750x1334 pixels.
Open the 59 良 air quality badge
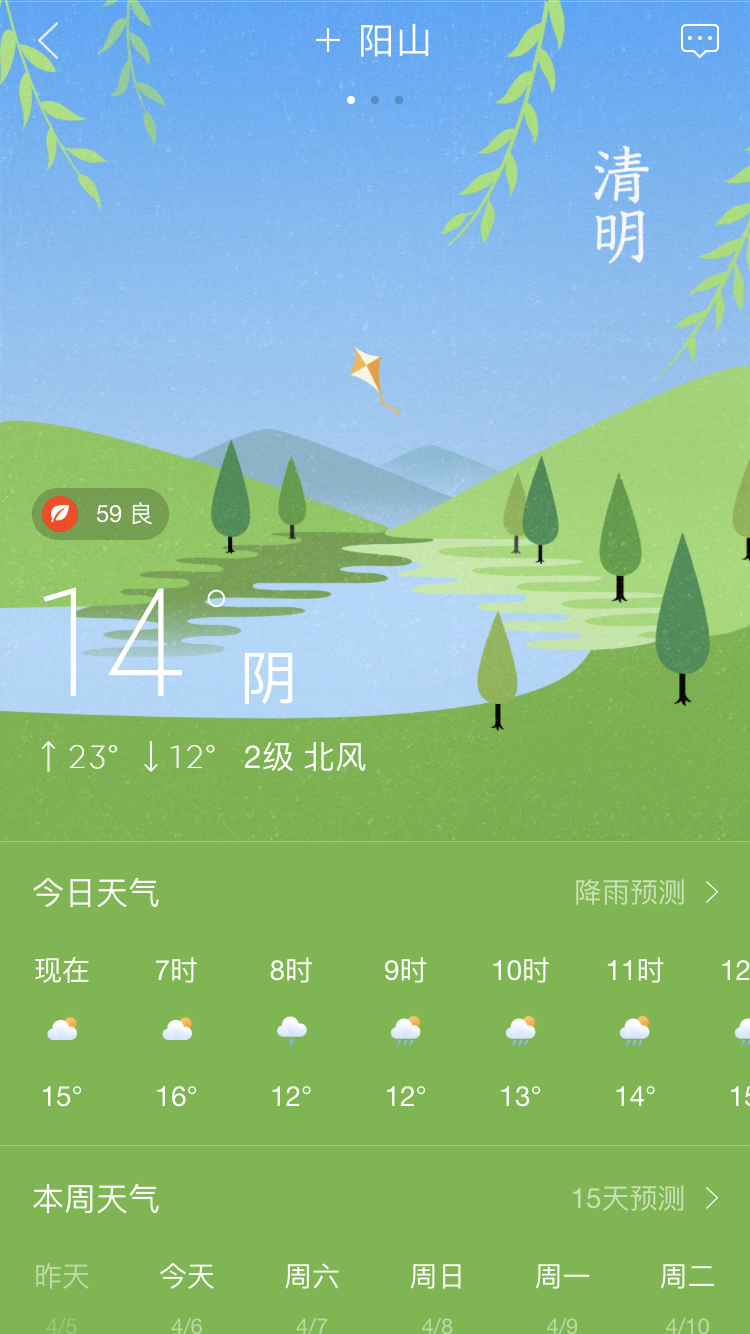tap(100, 514)
